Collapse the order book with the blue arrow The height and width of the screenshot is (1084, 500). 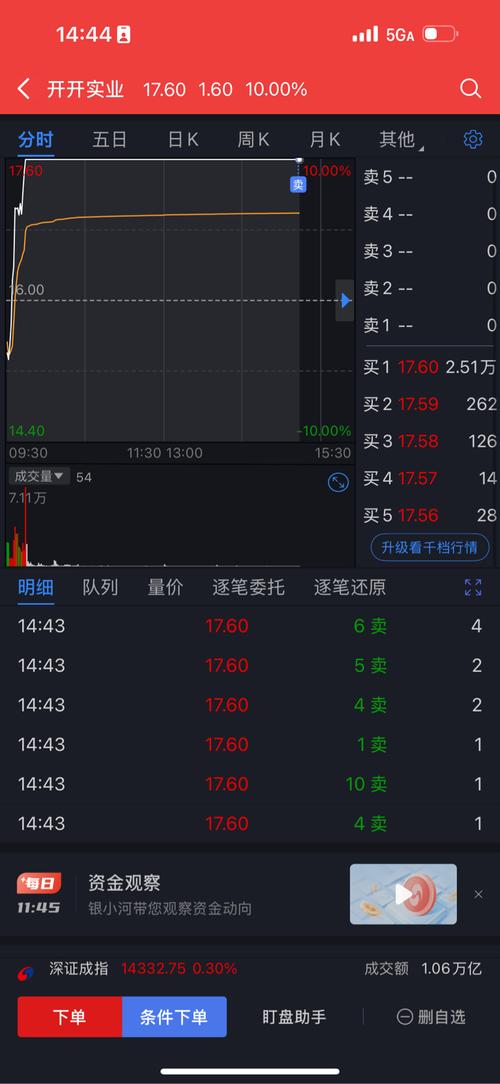click(344, 300)
